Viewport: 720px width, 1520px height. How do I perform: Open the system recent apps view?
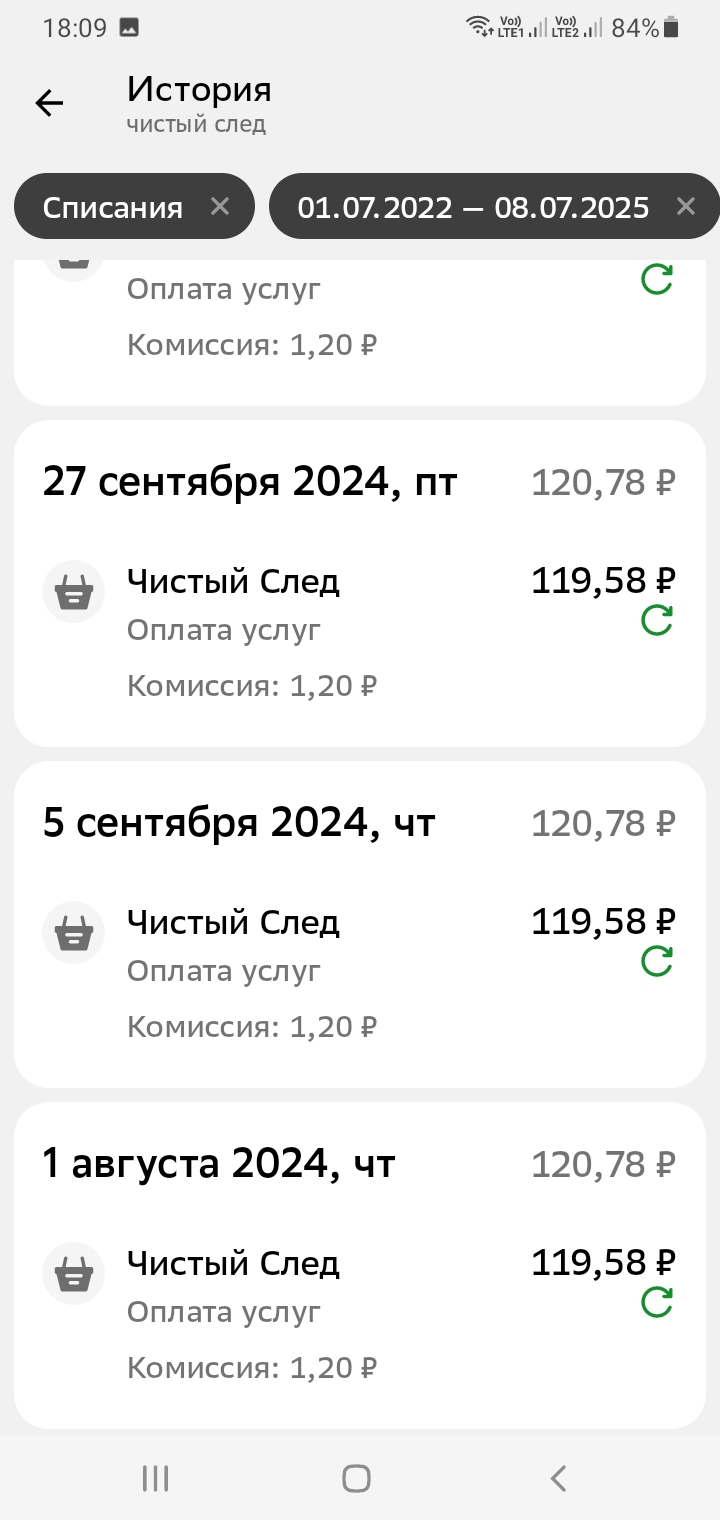(x=155, y=1478)
